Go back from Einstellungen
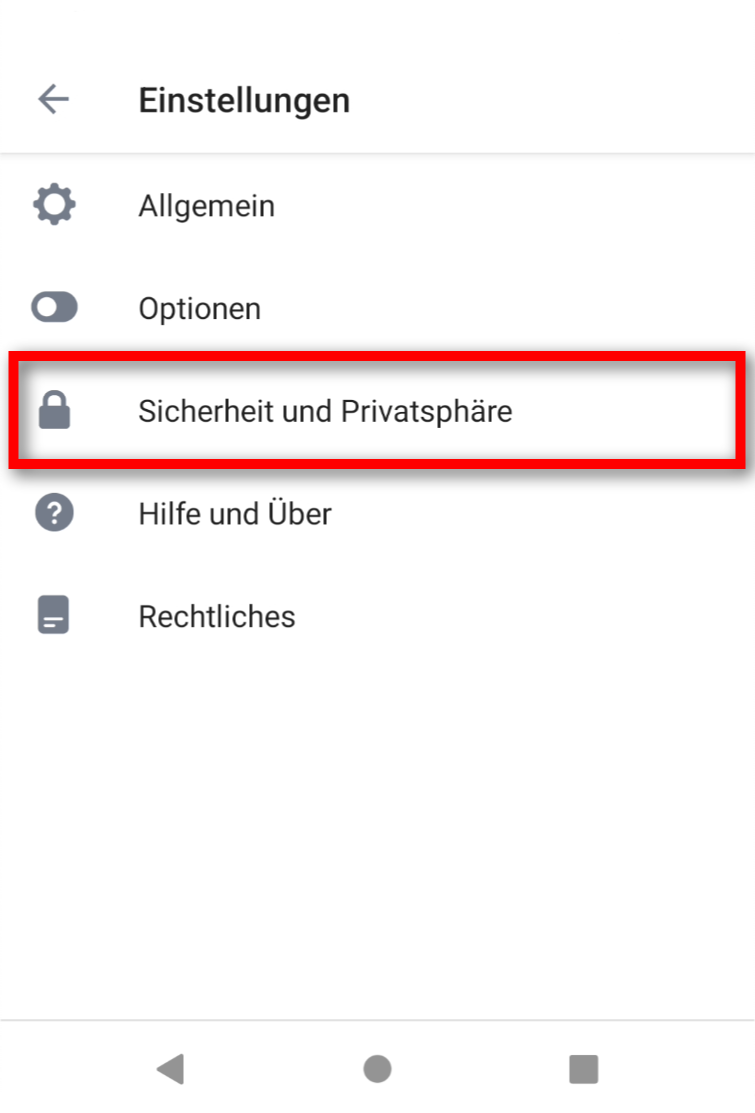The width and height of the screenshot is (755, 1113). (53, 100)
